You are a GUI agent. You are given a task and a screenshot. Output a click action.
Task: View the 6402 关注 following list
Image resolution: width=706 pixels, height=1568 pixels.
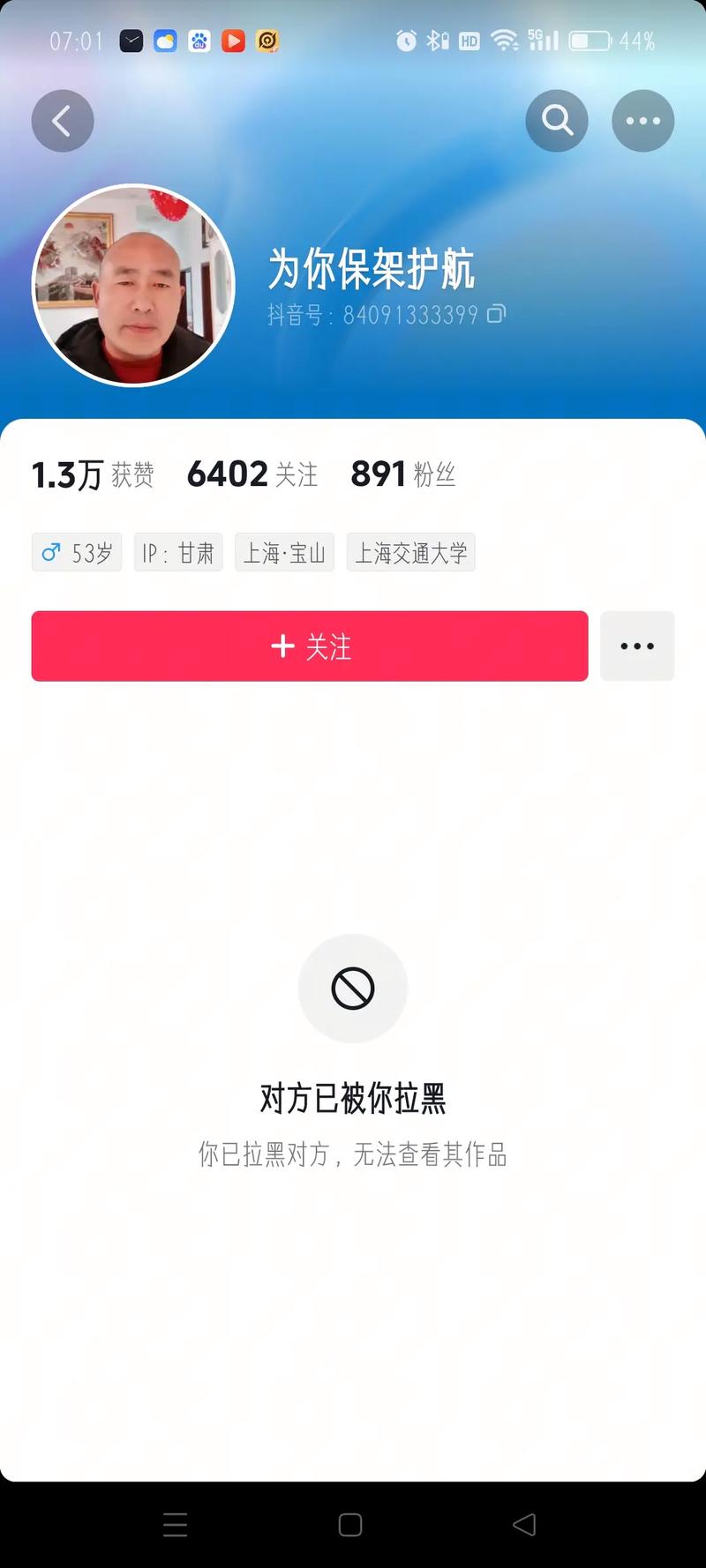tap(252, 474)
